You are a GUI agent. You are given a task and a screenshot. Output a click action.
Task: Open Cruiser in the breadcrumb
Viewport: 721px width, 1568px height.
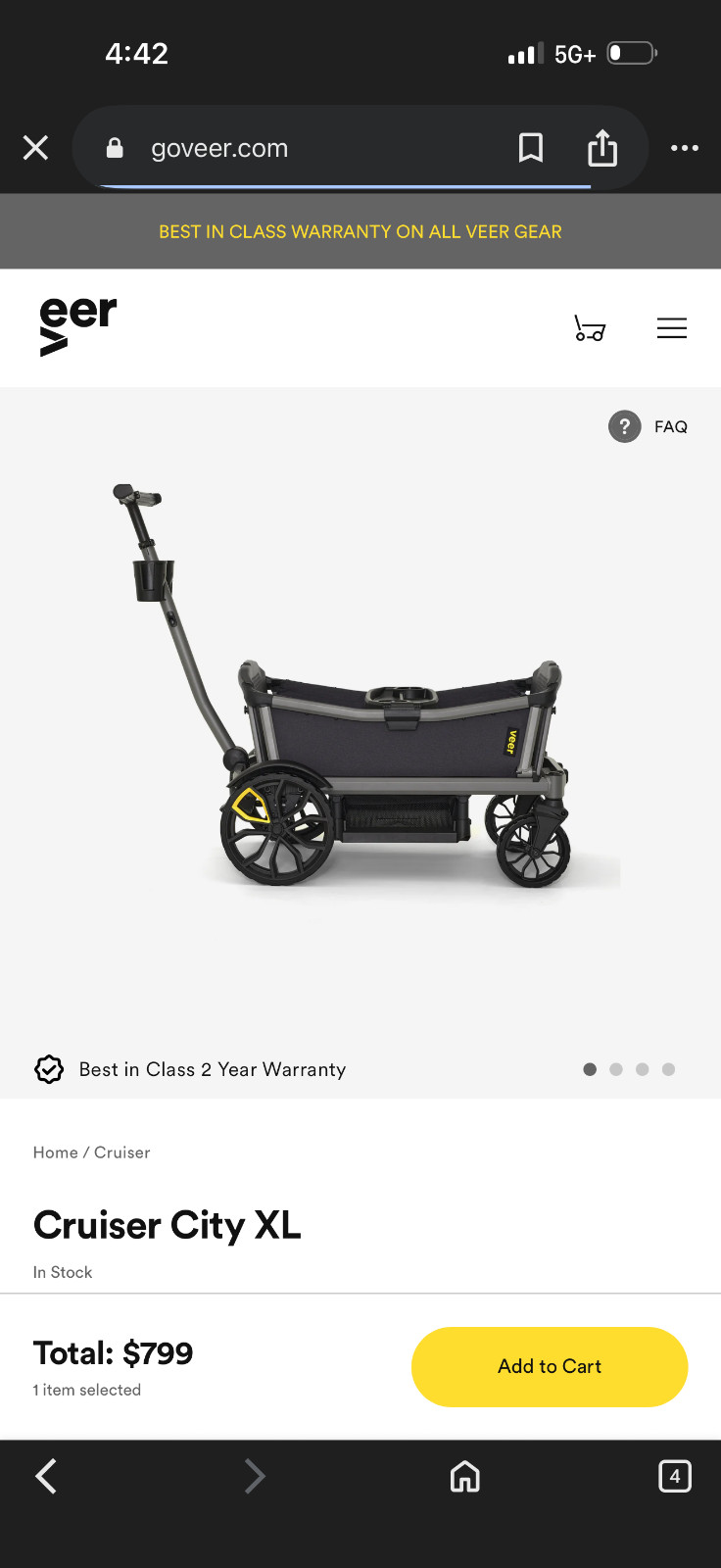coord(122,1152)
